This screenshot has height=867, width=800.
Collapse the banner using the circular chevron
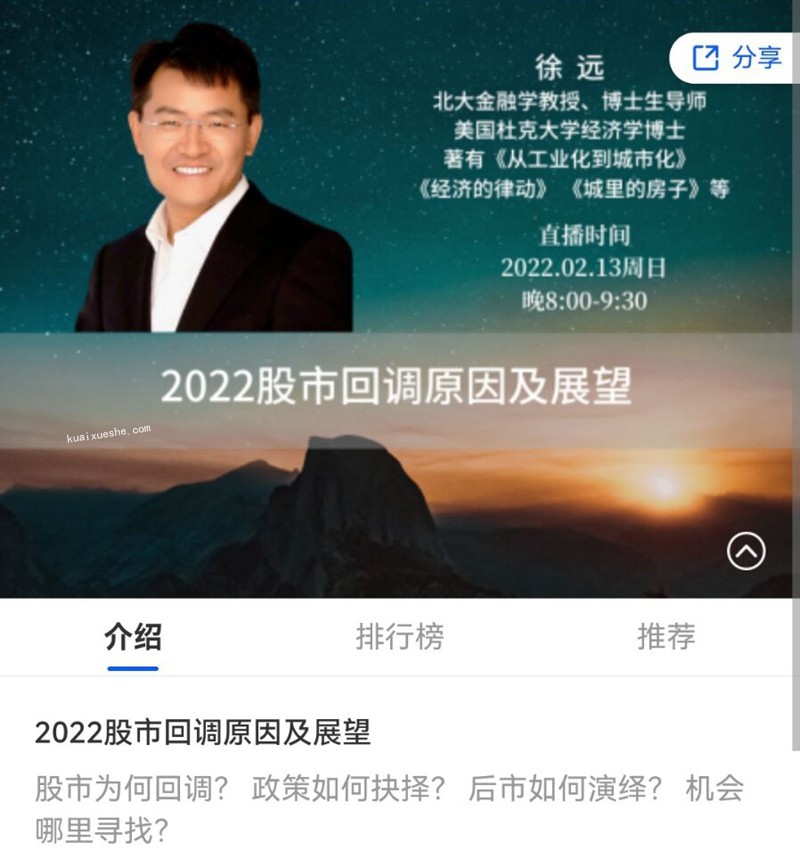744,552
